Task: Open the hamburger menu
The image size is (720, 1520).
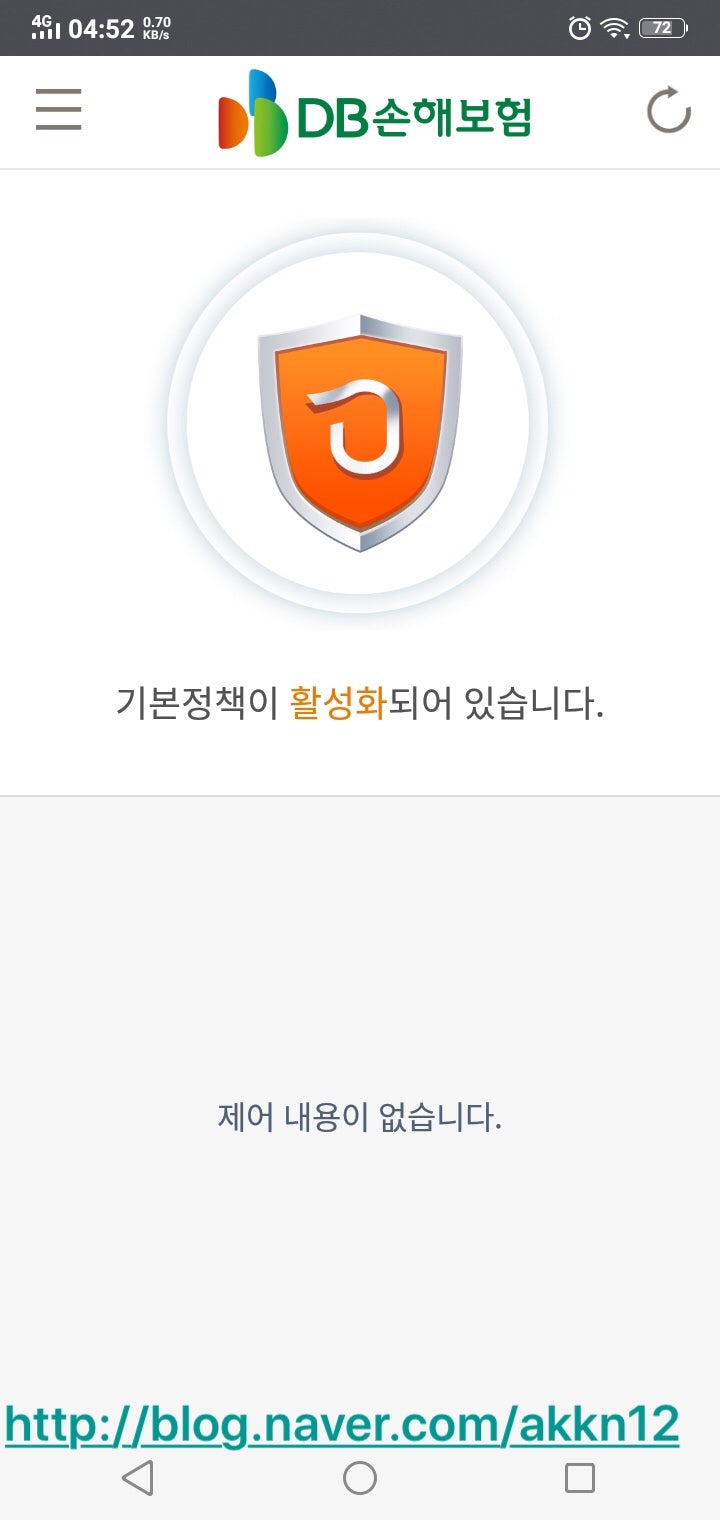Action: point(57,111)
